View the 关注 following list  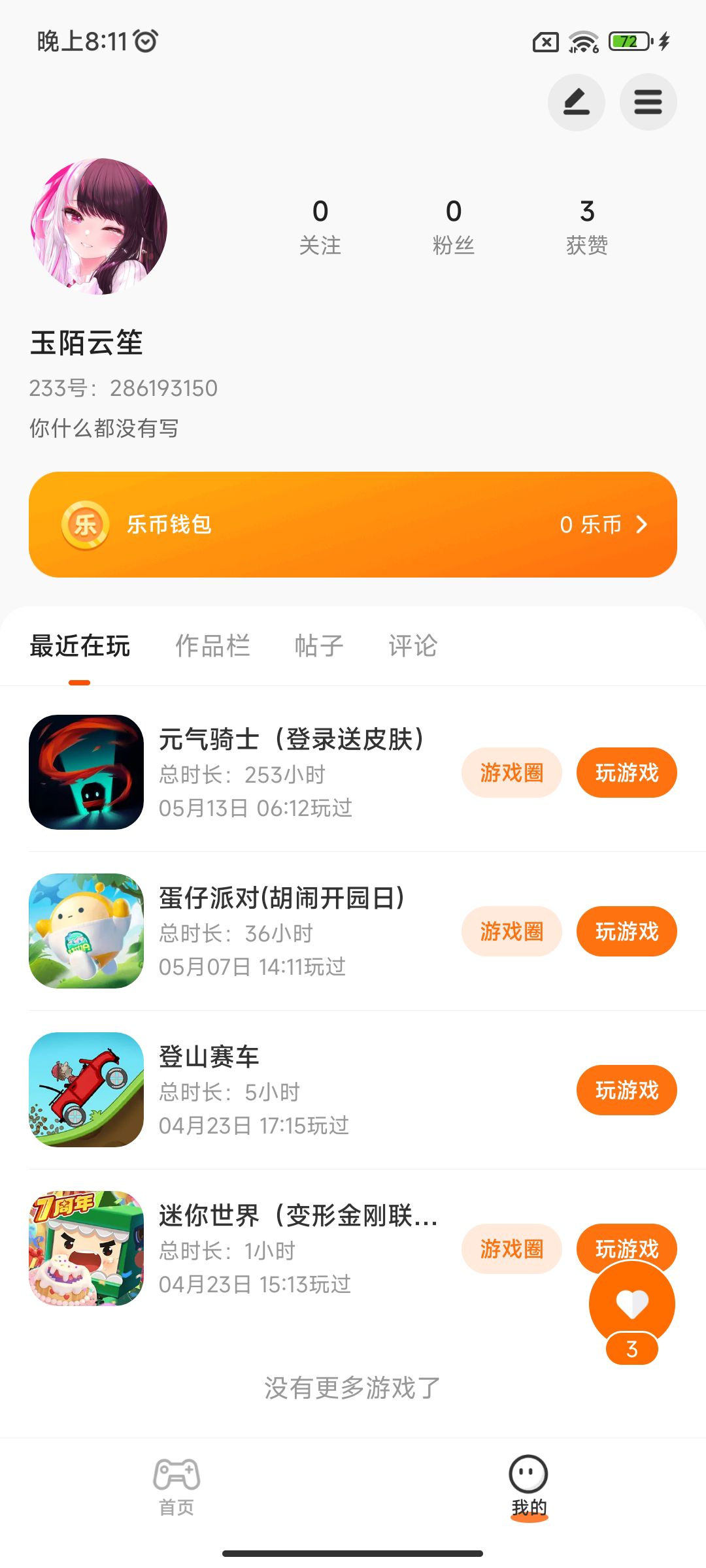pyautogui.click(x=320, y=226)
